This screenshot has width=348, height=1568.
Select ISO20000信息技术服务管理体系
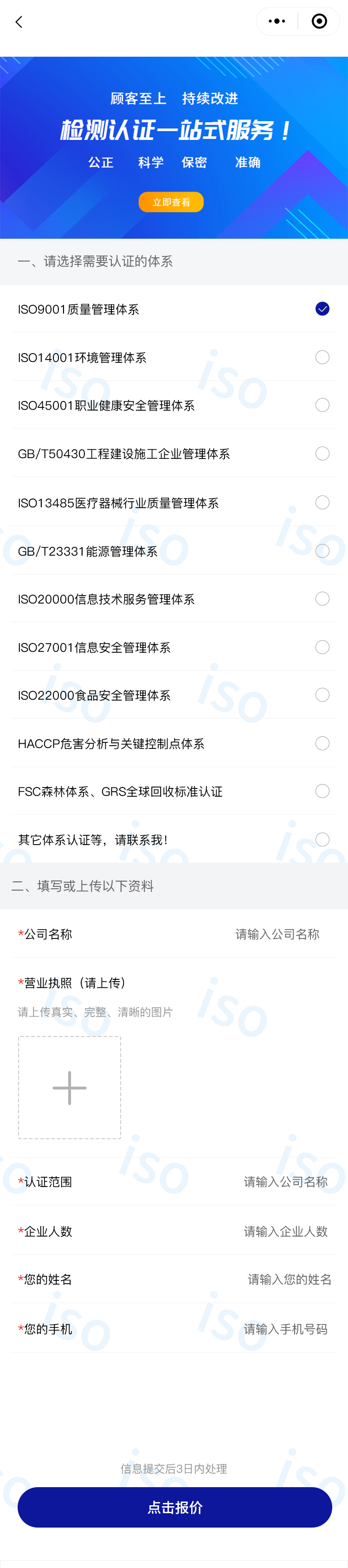(322, 599)
